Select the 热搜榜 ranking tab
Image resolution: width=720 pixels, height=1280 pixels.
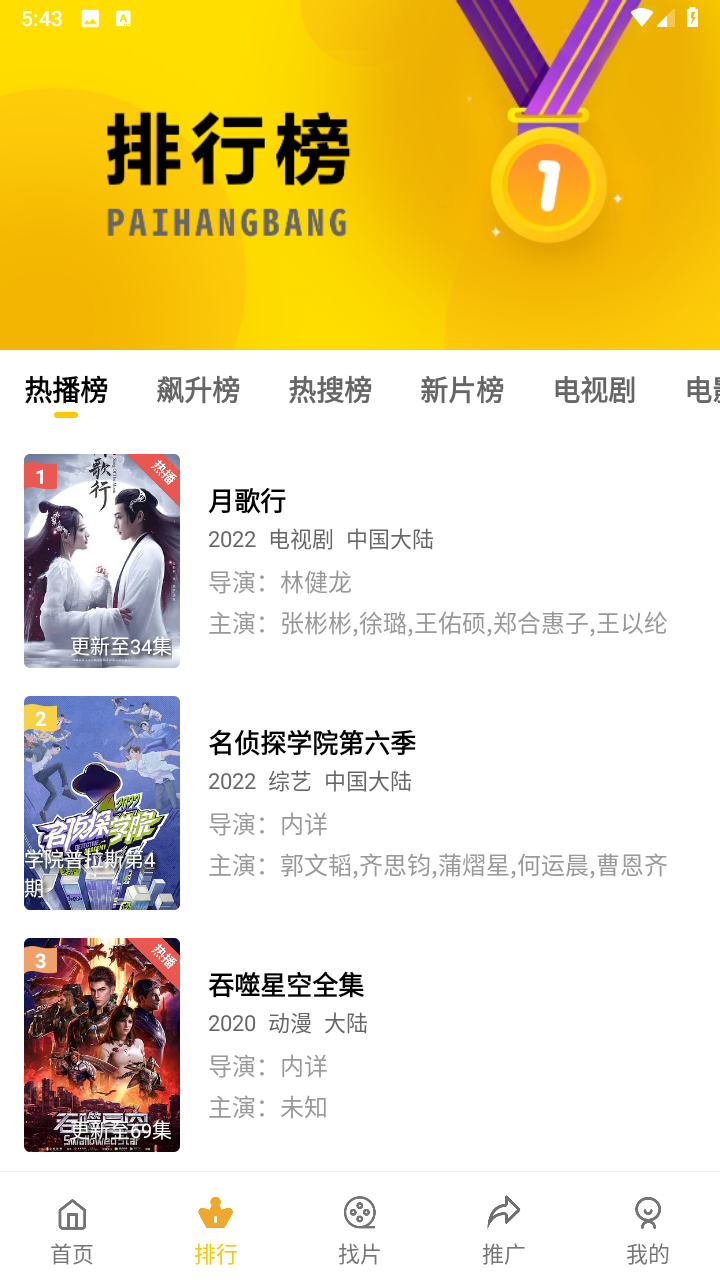pyautogui.click(x=330, y=390)
